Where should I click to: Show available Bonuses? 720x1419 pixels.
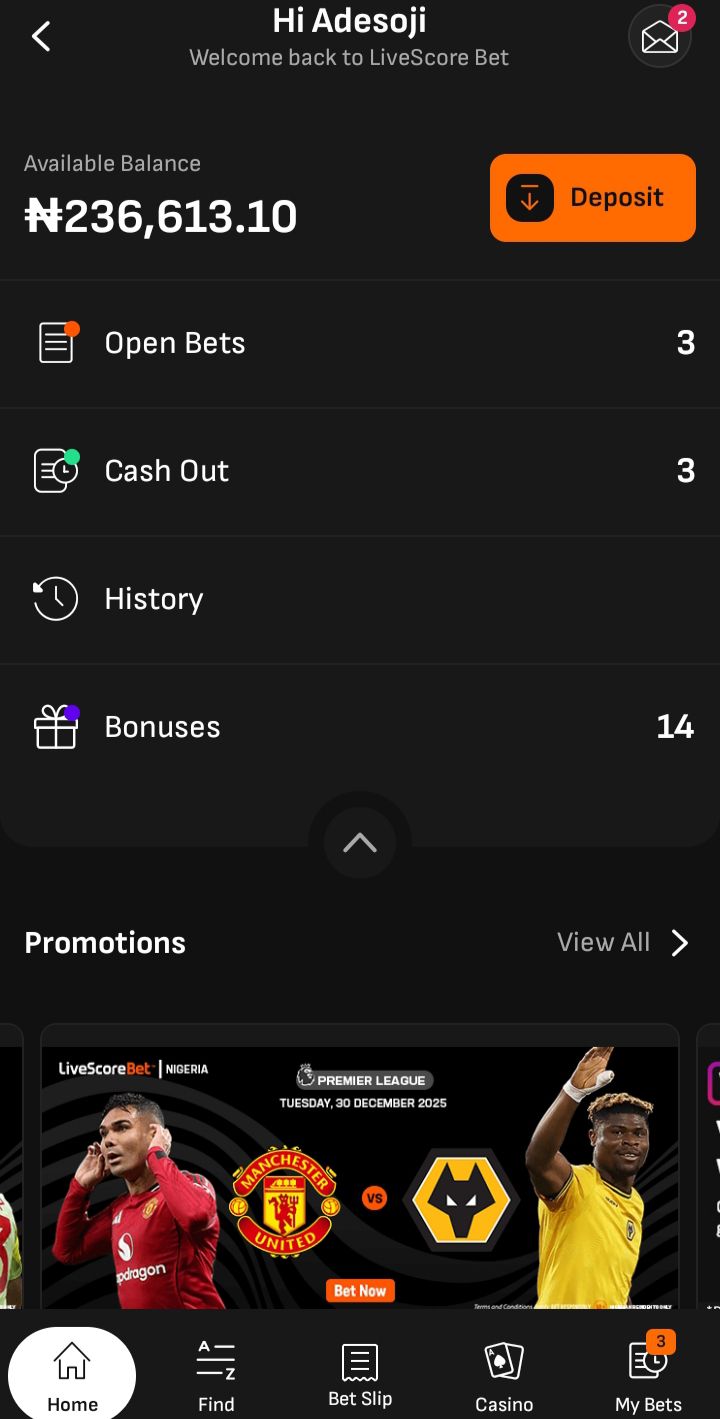click(x=360, y=727)
